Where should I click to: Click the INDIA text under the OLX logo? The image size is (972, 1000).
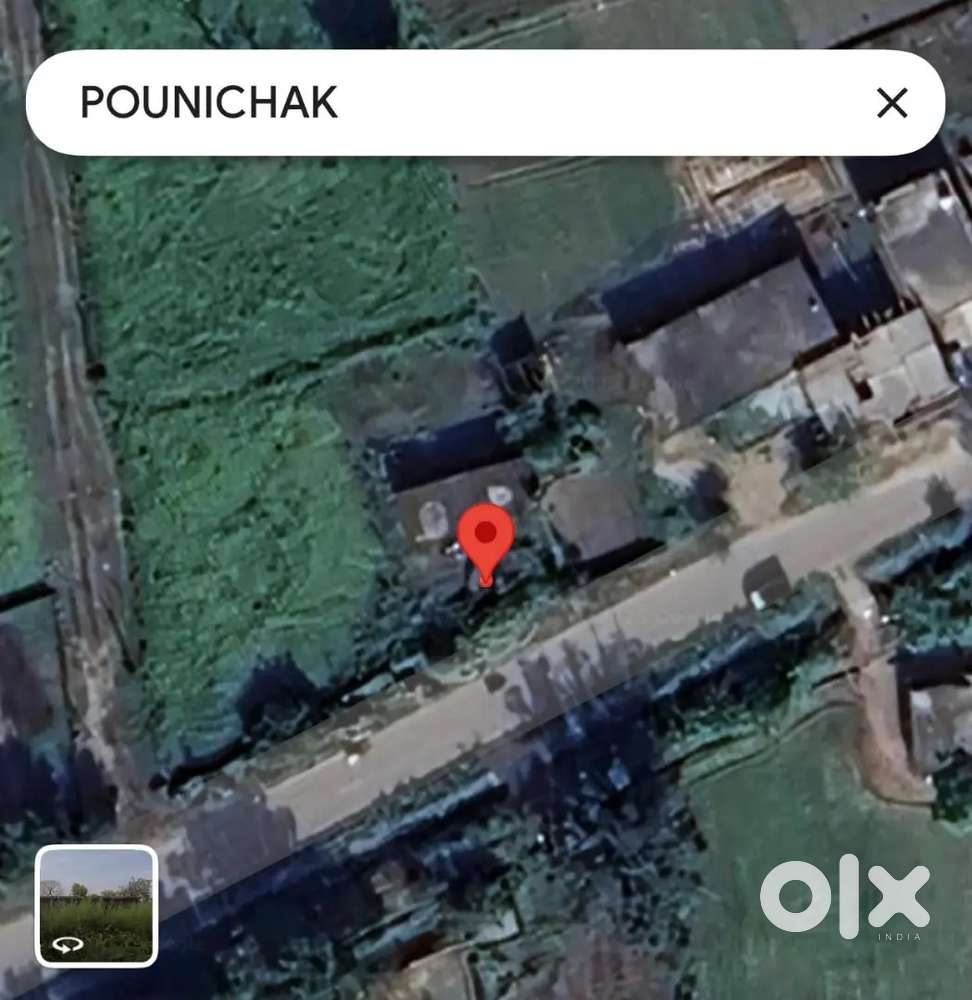pos(898,936)
